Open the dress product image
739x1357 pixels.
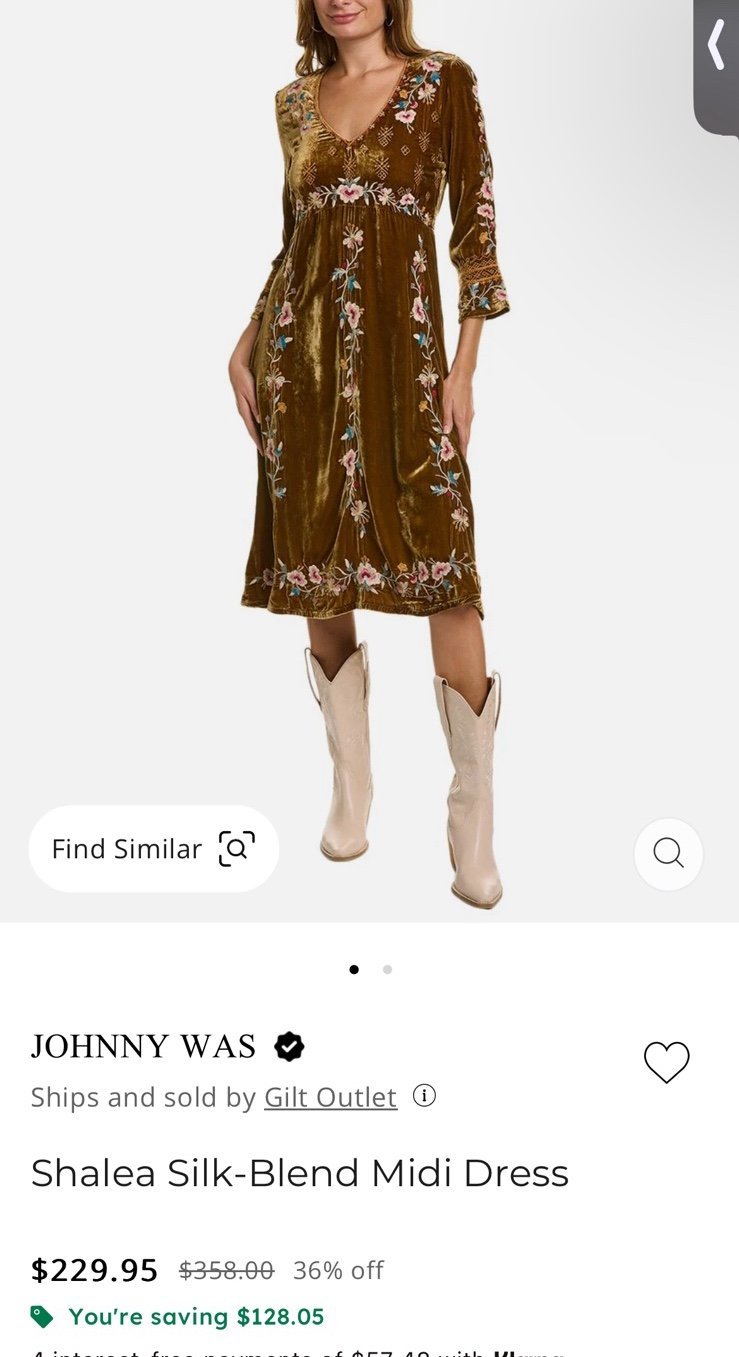pos(369,455)
